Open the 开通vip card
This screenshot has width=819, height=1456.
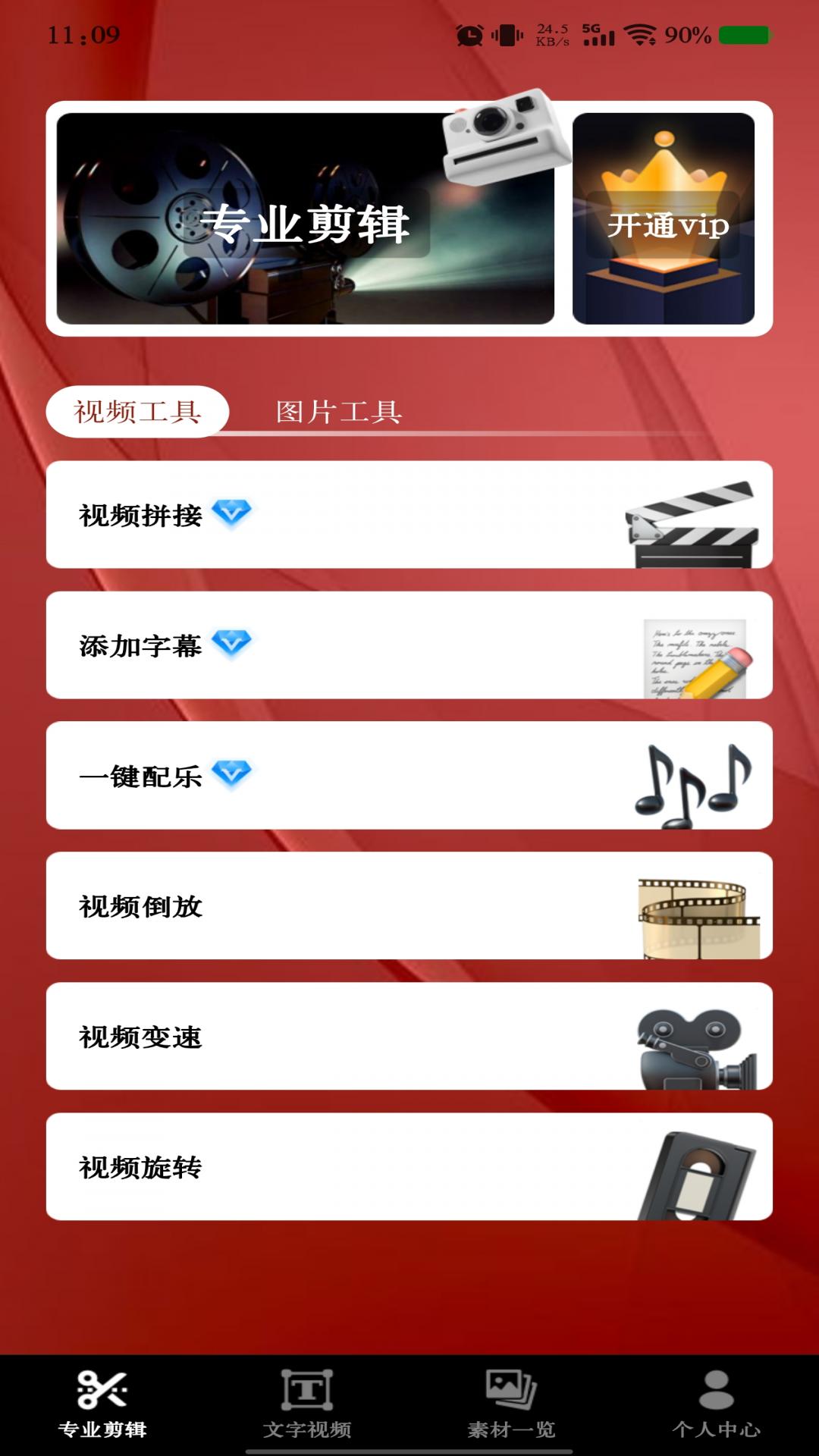664,219
